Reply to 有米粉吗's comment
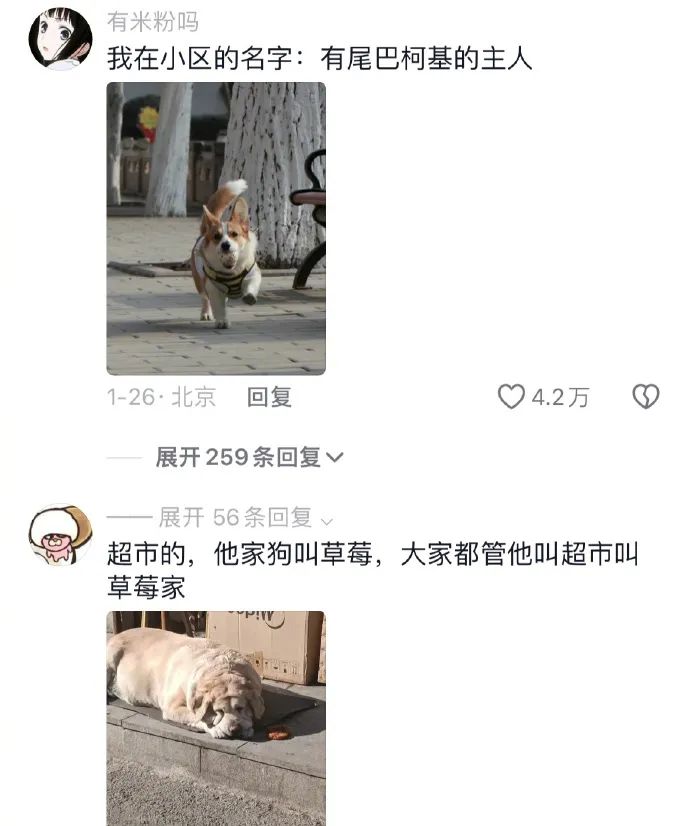This screenshot has width=690, height=826. tap(269, 397)
